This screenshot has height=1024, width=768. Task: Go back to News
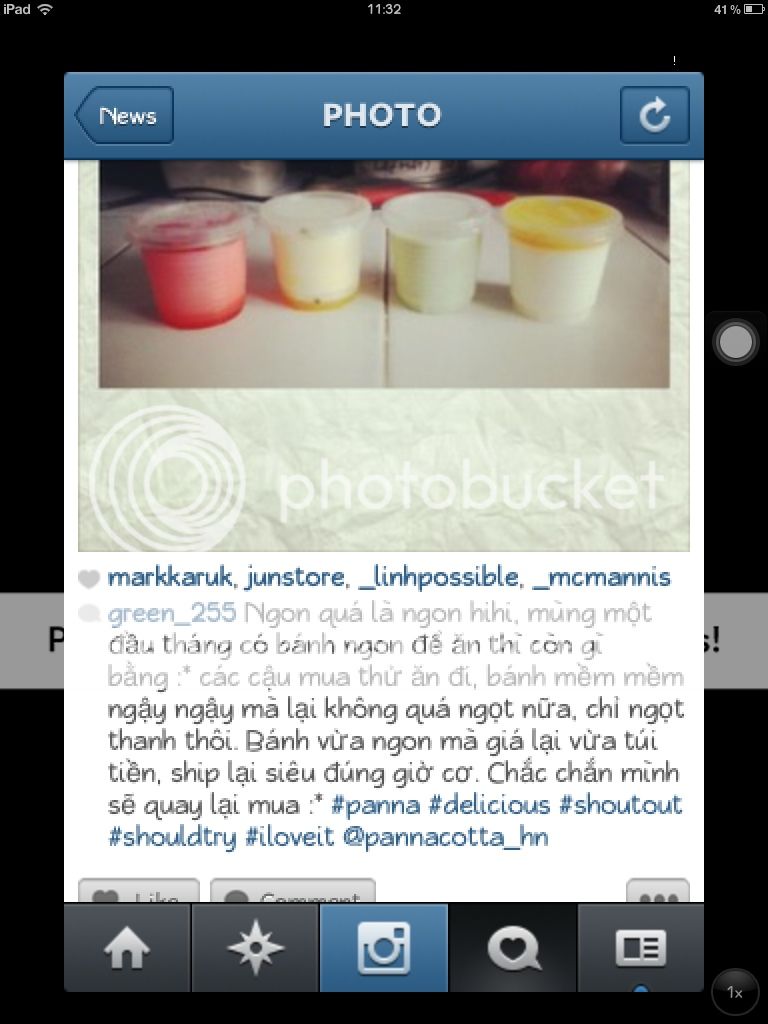pos(124,116)
